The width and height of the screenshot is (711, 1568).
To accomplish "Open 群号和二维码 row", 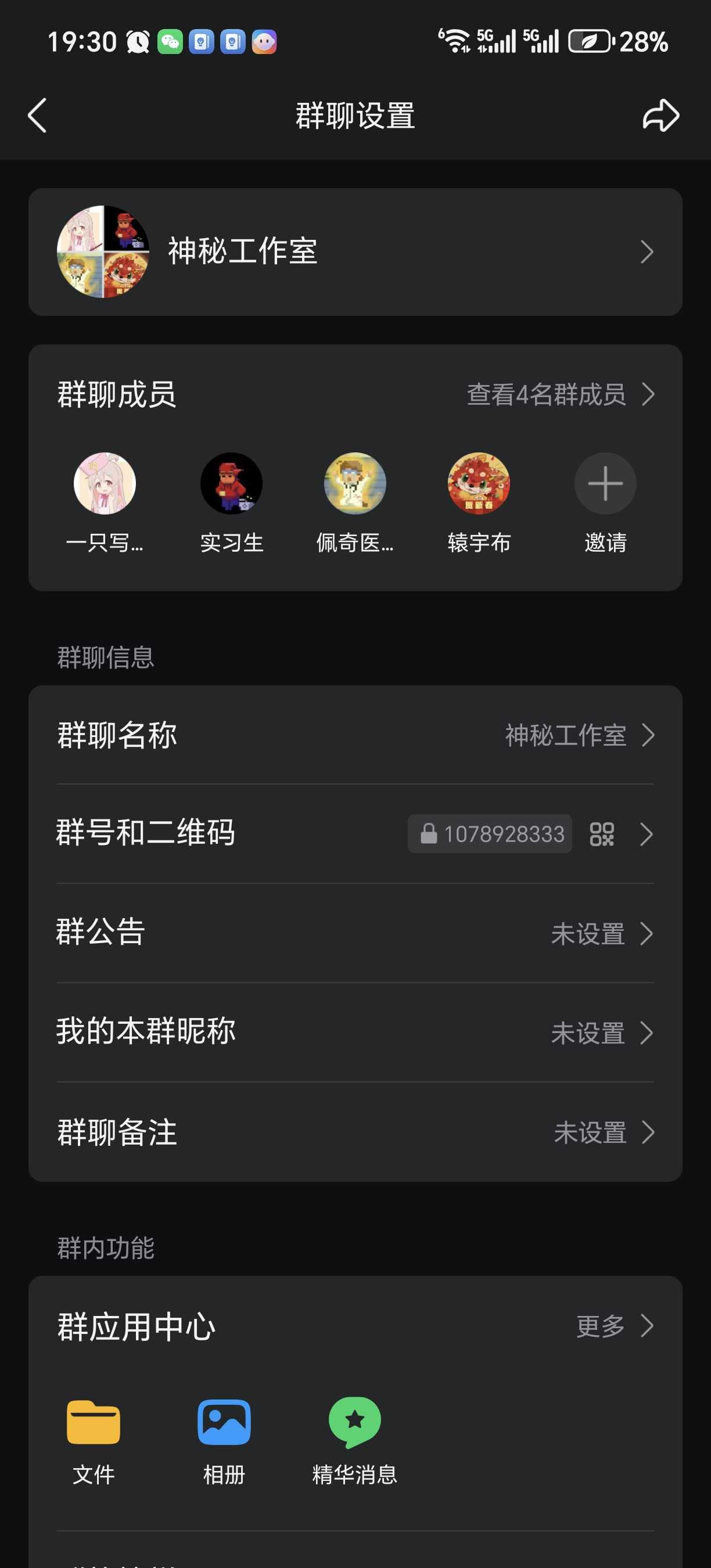I will point(355,834).
